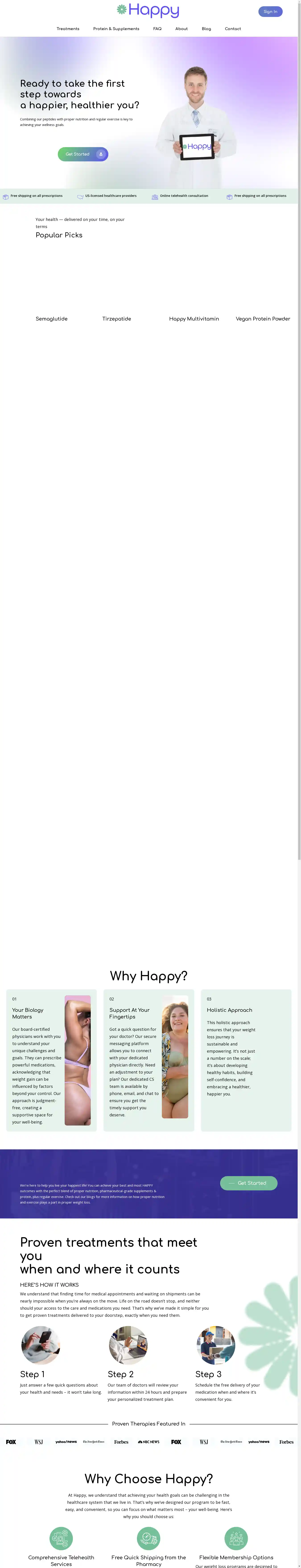Select the Happy Multivitamin product
Viewport: 301px width, 1568px height.
[x=194, y=318]
